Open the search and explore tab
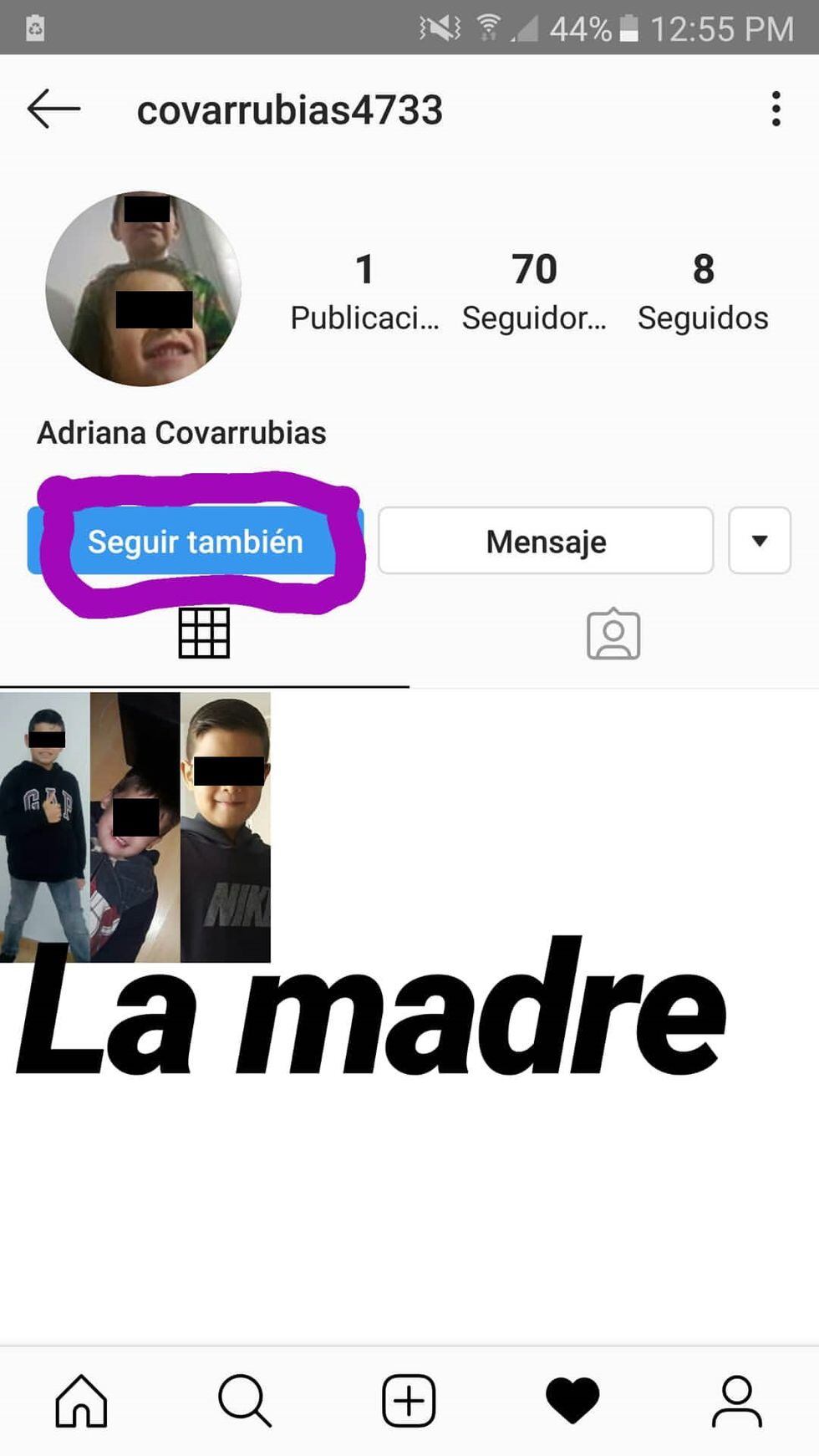 pos(244,1400)
